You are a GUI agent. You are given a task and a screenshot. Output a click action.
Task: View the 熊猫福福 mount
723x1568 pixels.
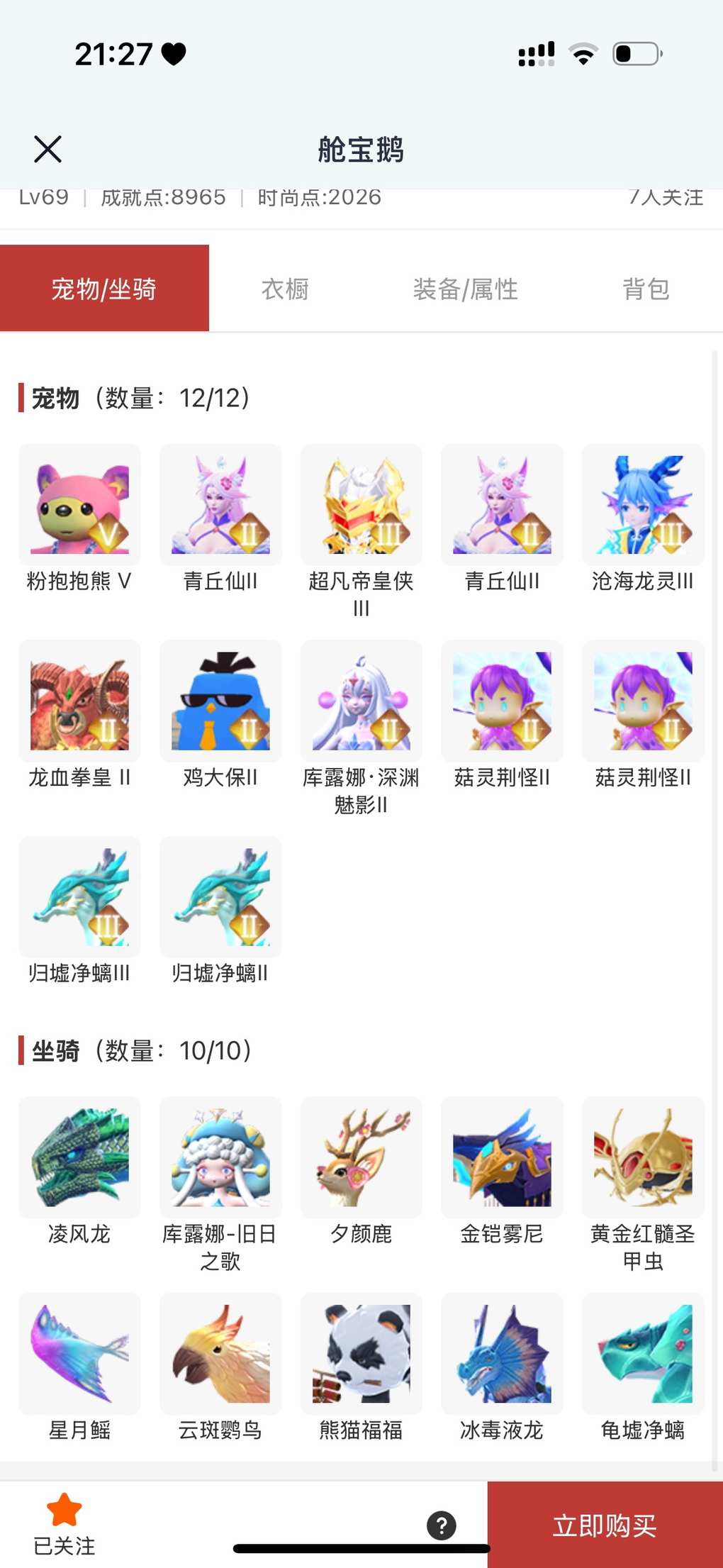point(361,1354)
